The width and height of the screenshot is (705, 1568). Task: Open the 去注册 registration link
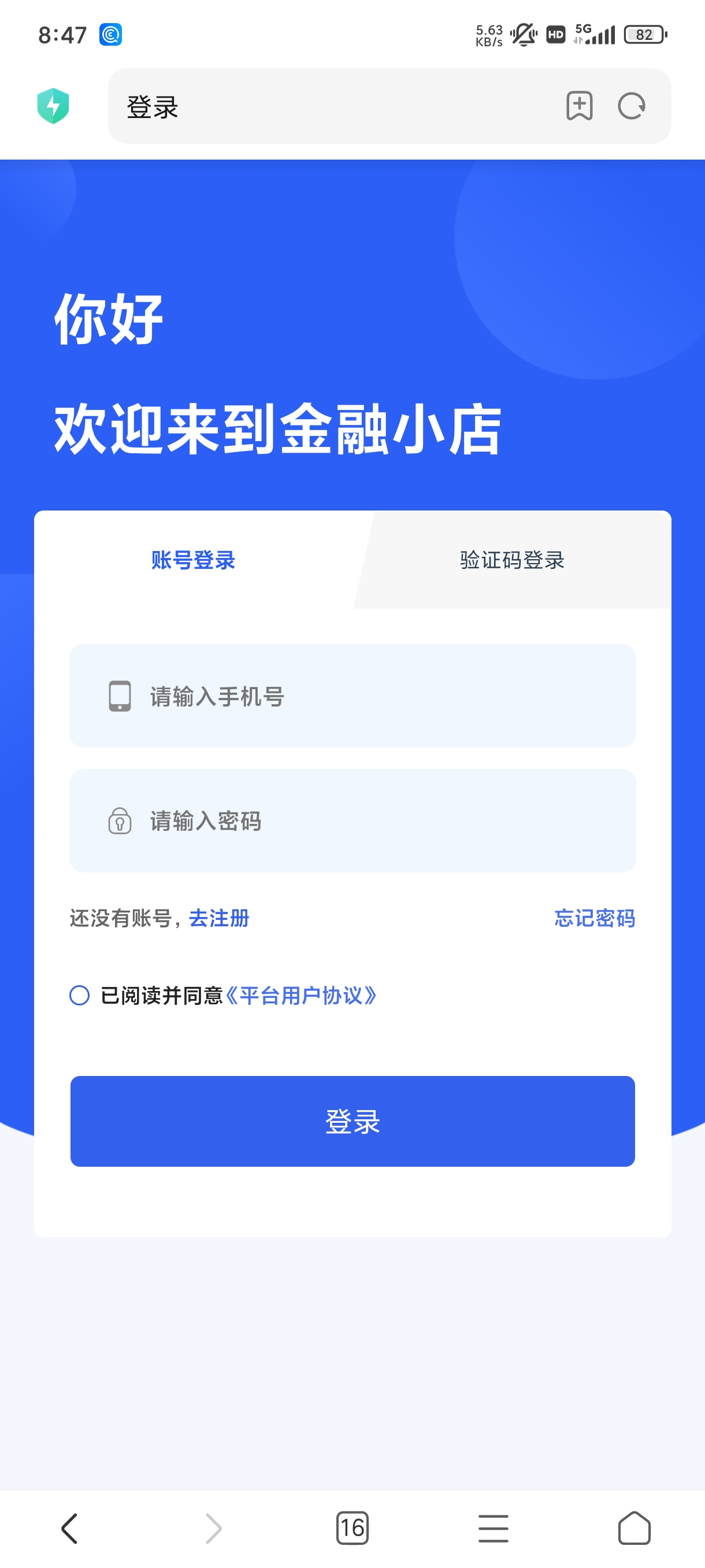coord(219,918)
